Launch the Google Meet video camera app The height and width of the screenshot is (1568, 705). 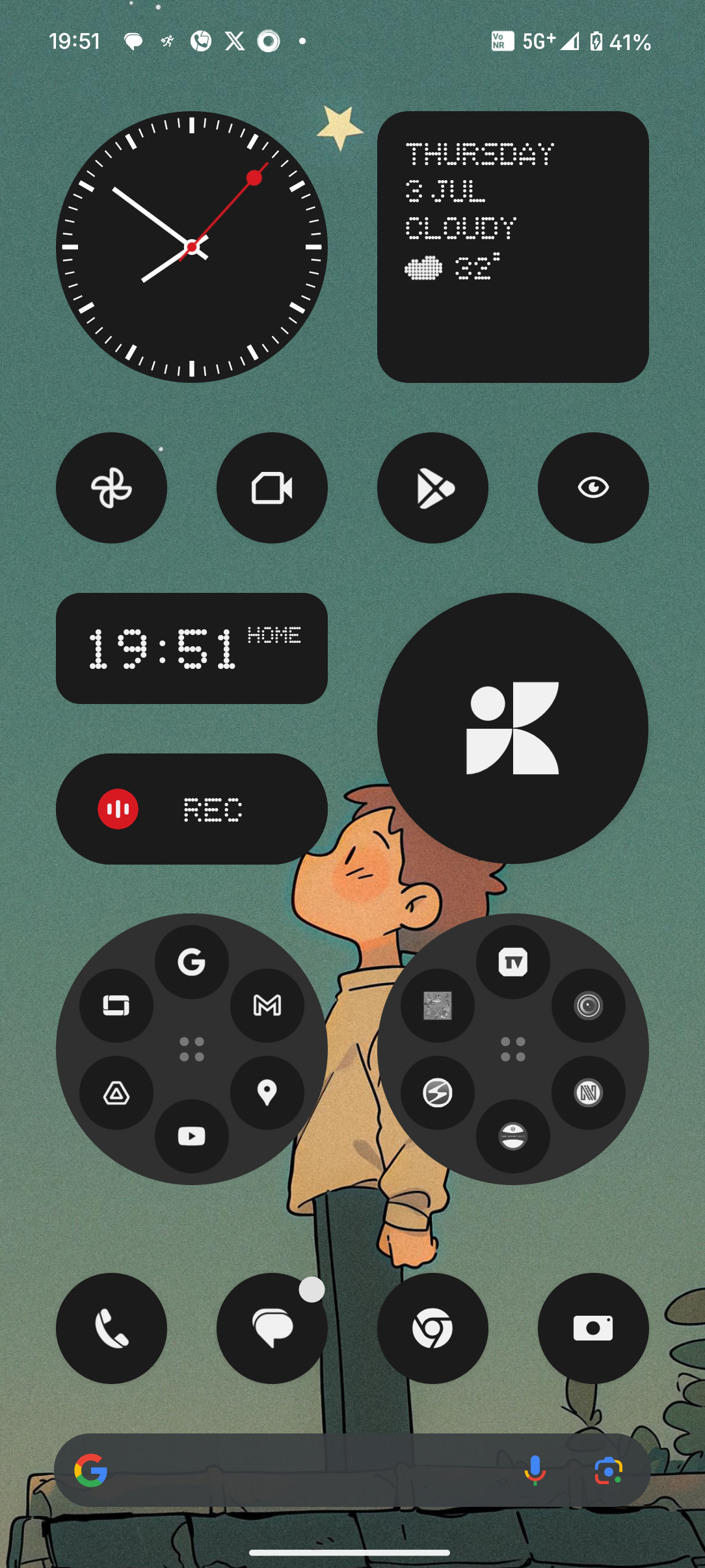272,488
